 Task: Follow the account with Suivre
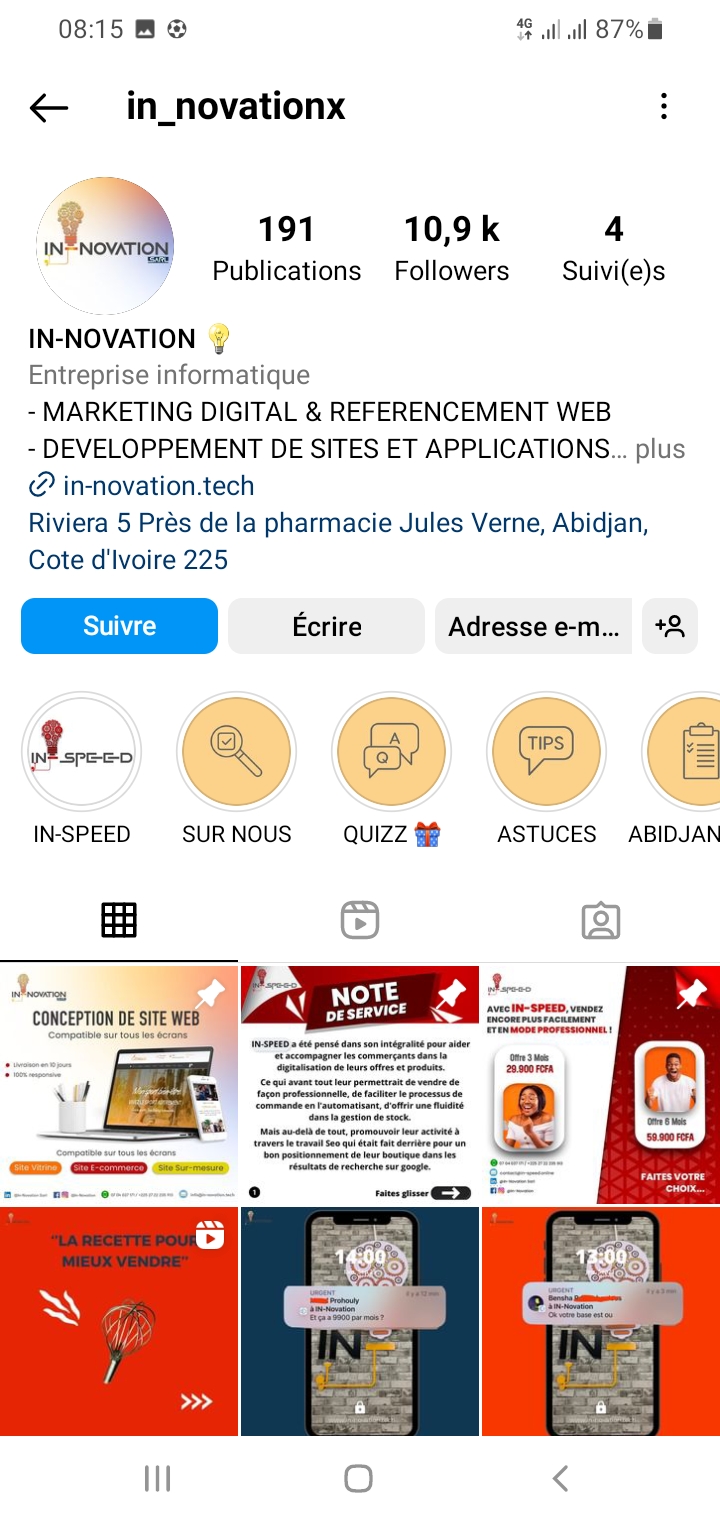click(x=119, y=626)
